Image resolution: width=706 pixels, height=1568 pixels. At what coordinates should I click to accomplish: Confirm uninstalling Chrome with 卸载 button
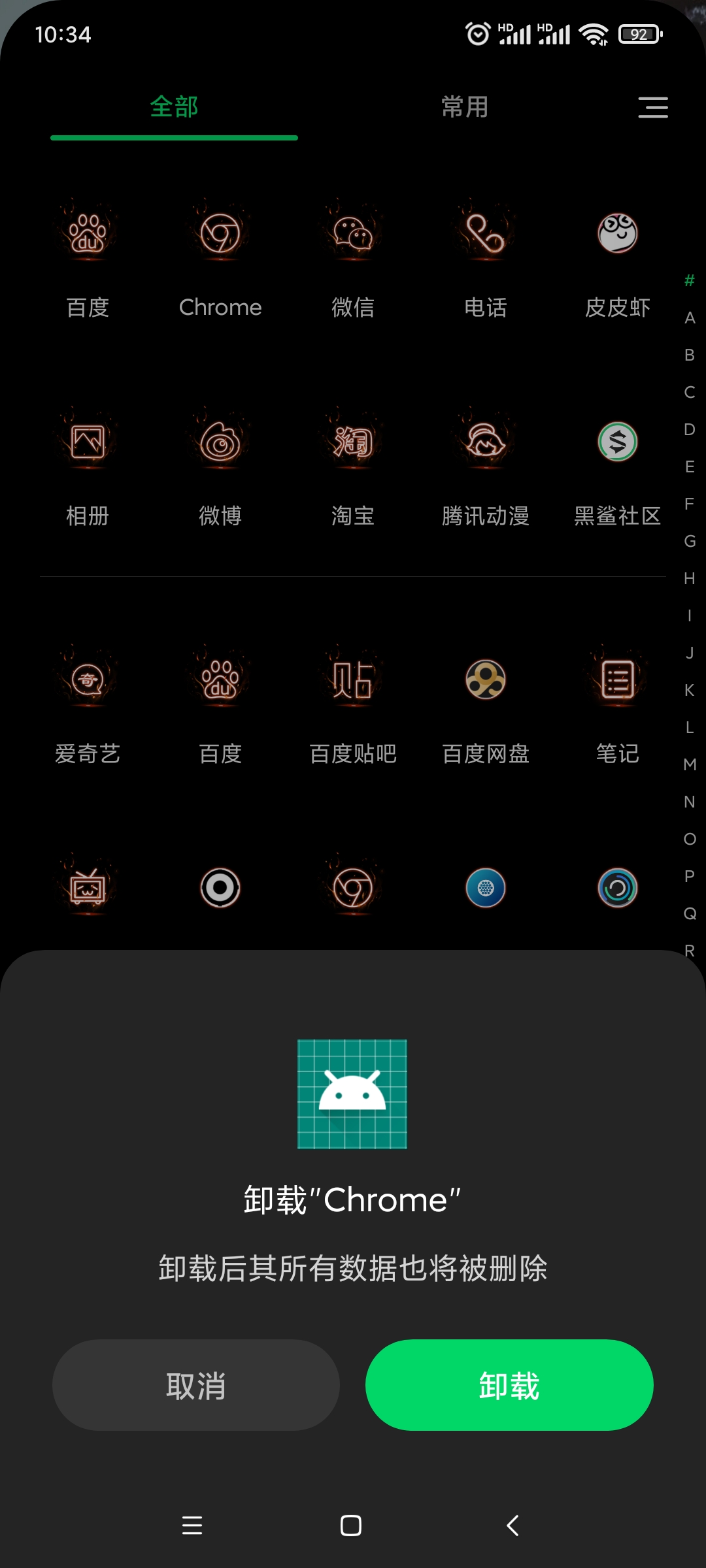[x=509, y=1385]
